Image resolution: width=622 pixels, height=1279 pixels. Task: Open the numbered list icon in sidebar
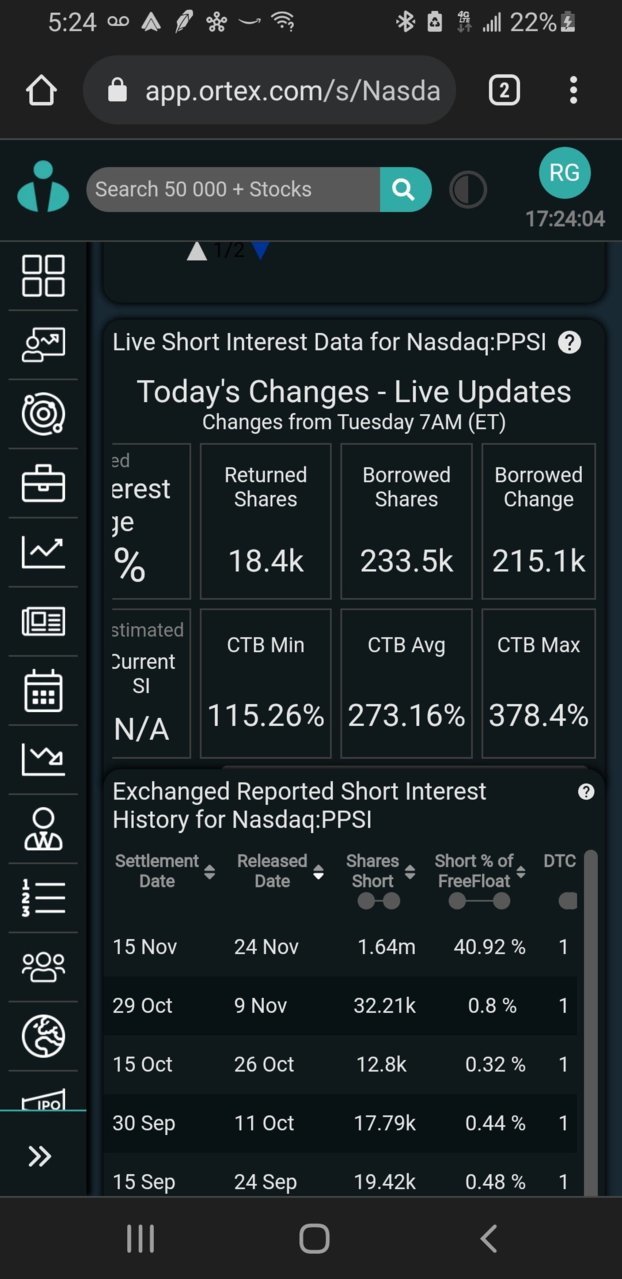click(43, 897)
